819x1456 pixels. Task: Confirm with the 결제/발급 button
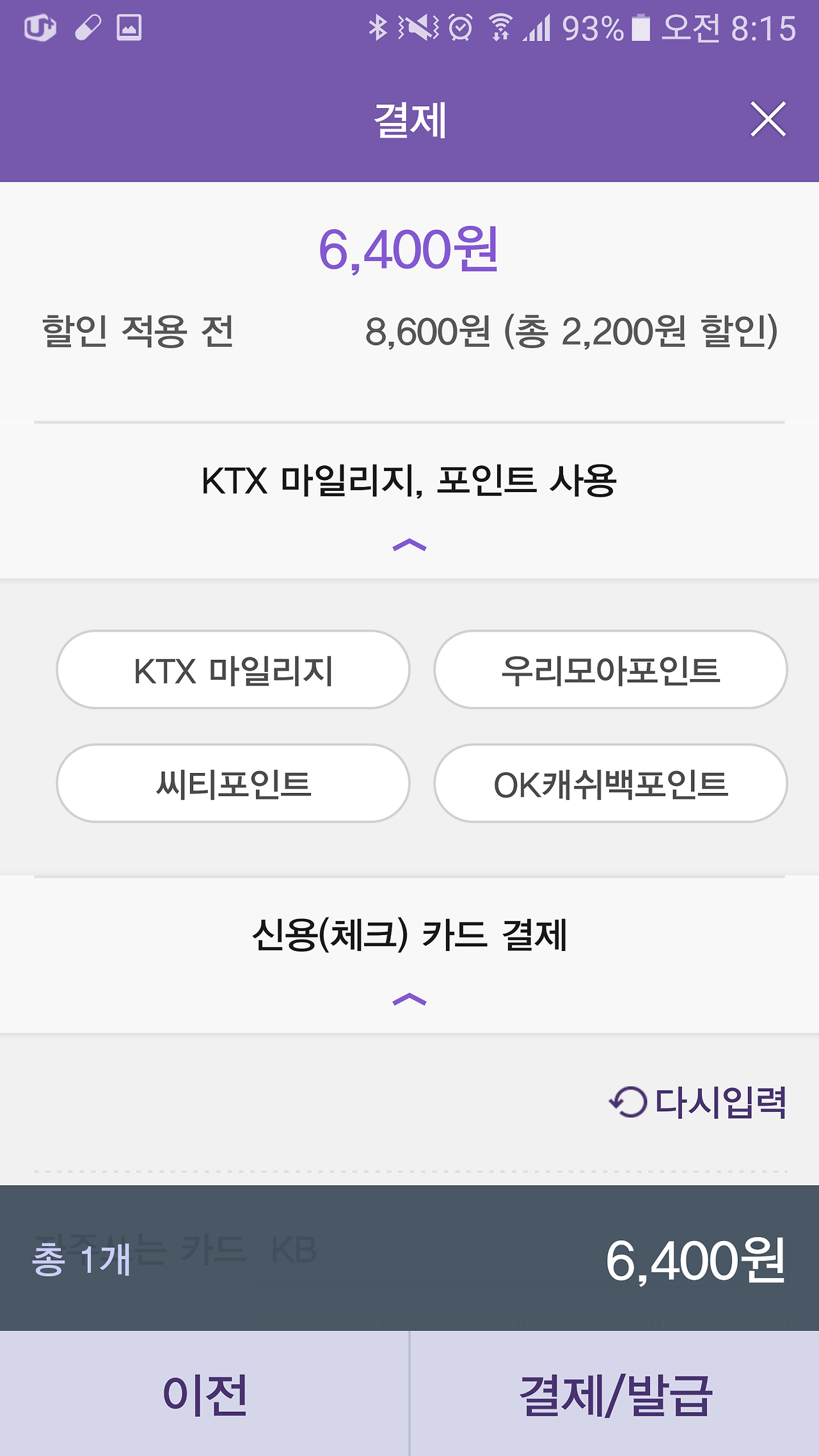pos(615,1393)
